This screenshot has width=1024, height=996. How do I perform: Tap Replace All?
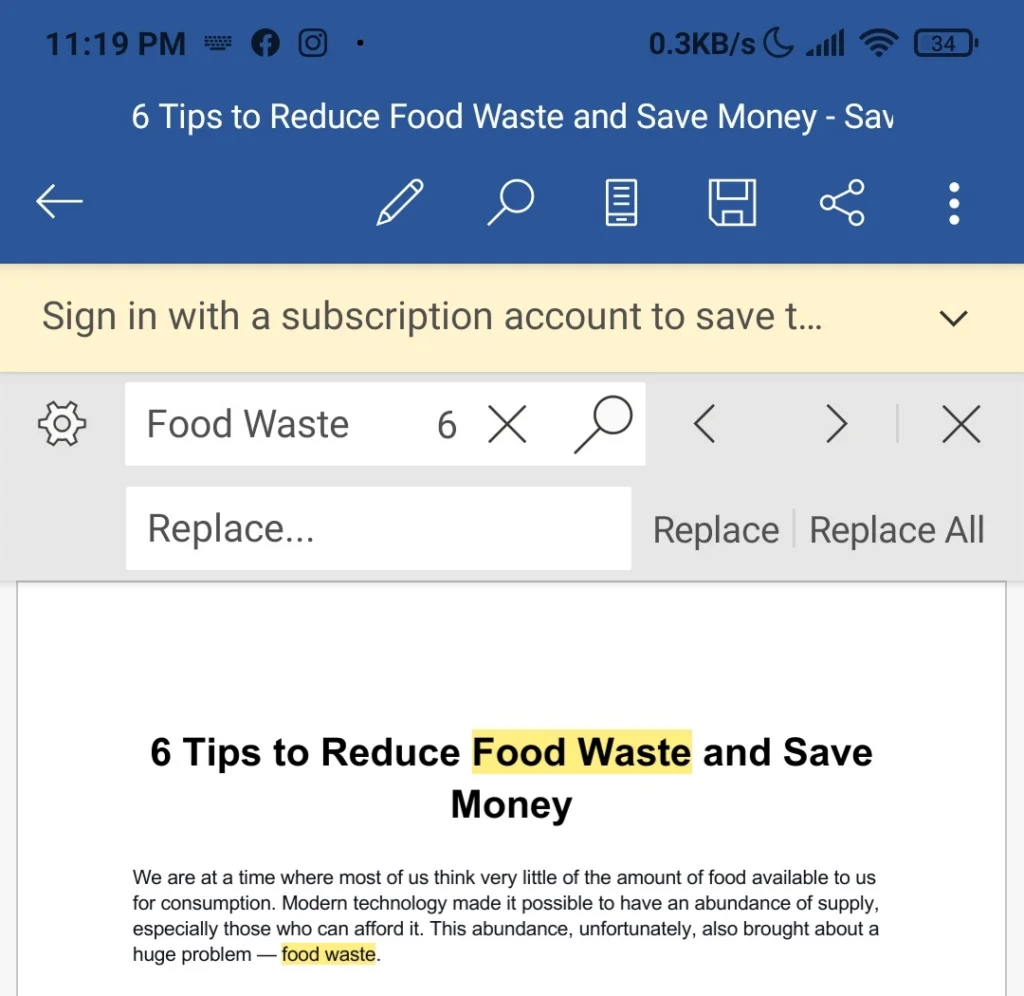point(897,530)
